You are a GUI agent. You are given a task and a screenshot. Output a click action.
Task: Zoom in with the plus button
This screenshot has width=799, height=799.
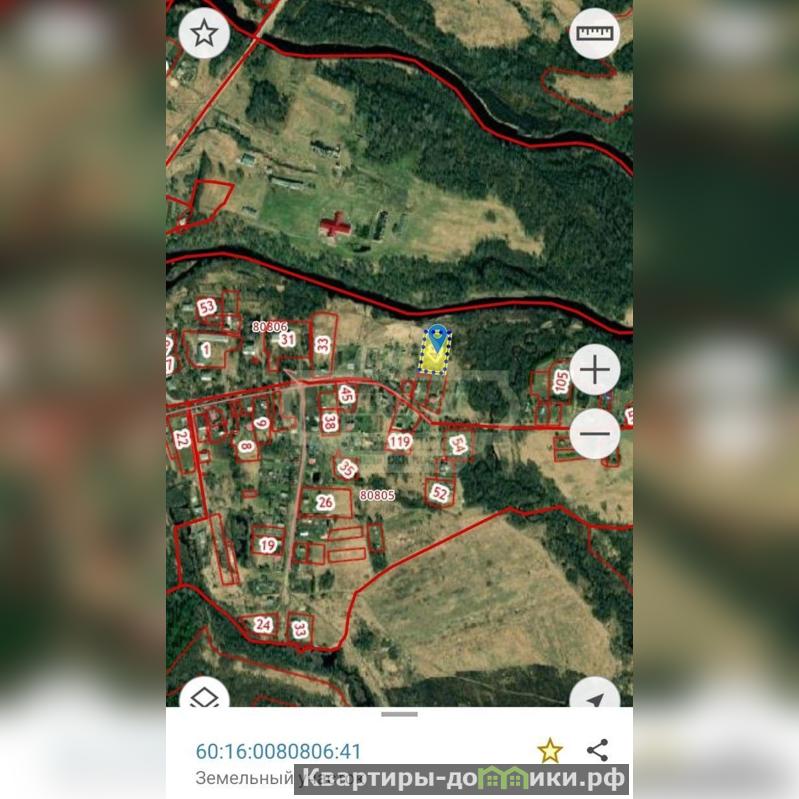tap(595, 371)
